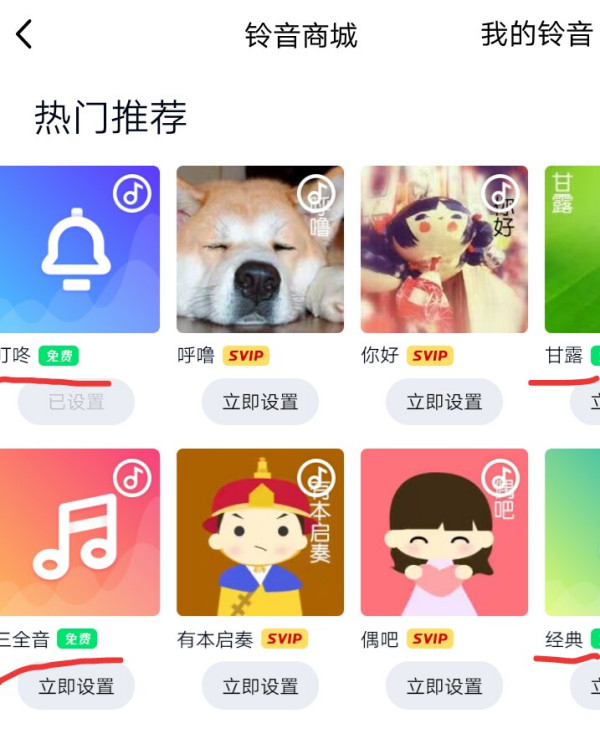Set 呼噜 as ringtone with 立即设置
This screenshot has width=600, height=739.
[x=260, y=402]
